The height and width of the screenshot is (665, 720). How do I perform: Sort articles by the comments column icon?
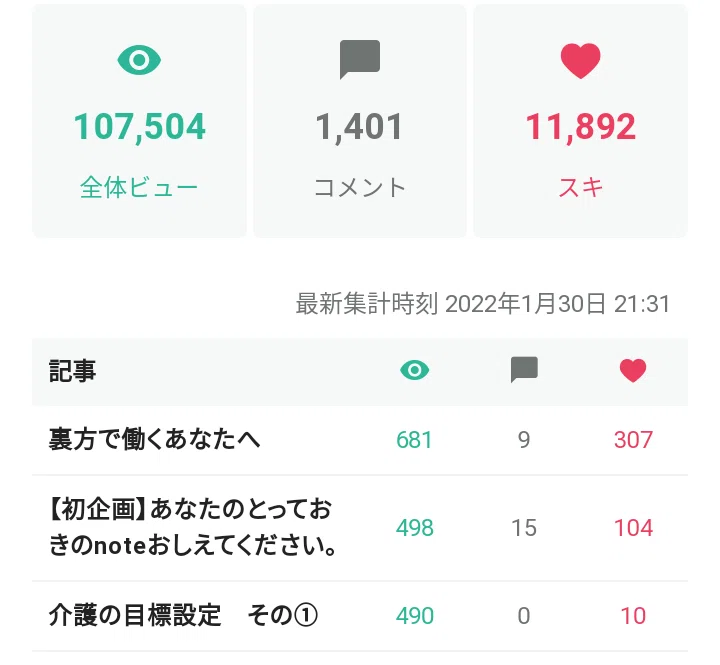coord(524,370)
